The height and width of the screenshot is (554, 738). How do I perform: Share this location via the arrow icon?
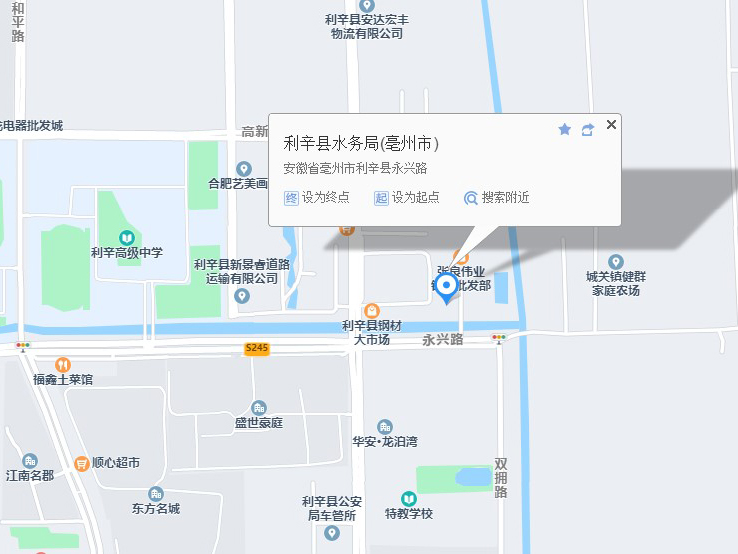pos(588,129)
